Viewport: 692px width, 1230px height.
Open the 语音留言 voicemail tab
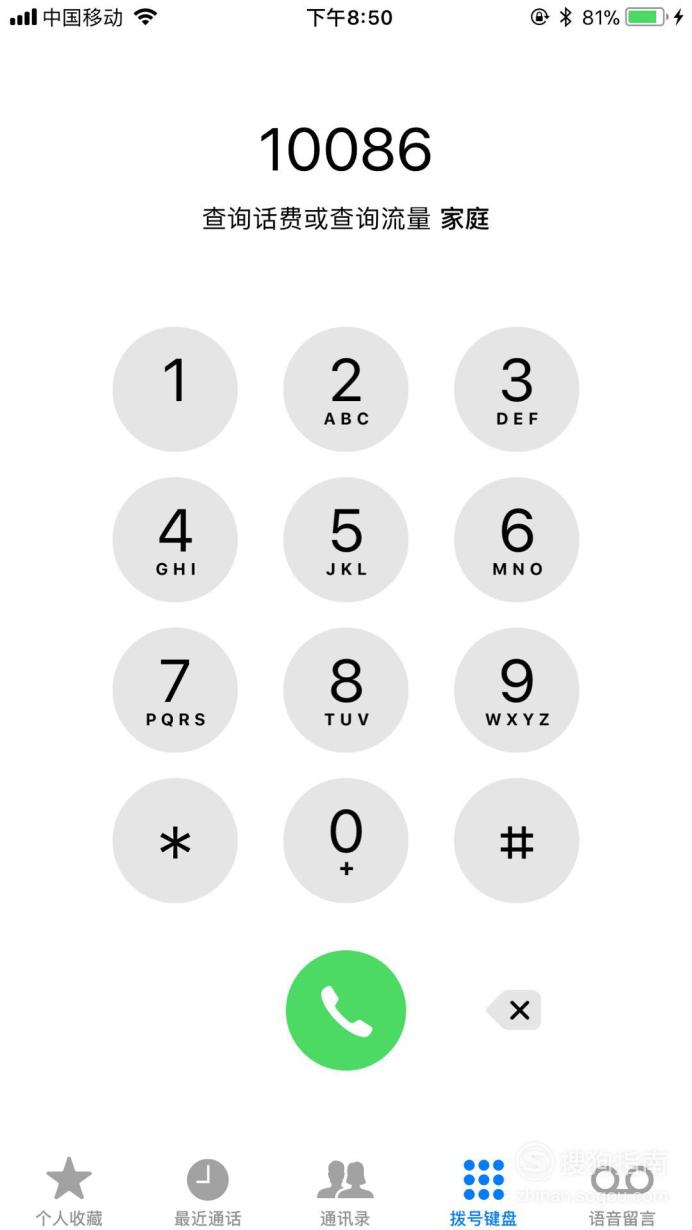(622, 1192)
